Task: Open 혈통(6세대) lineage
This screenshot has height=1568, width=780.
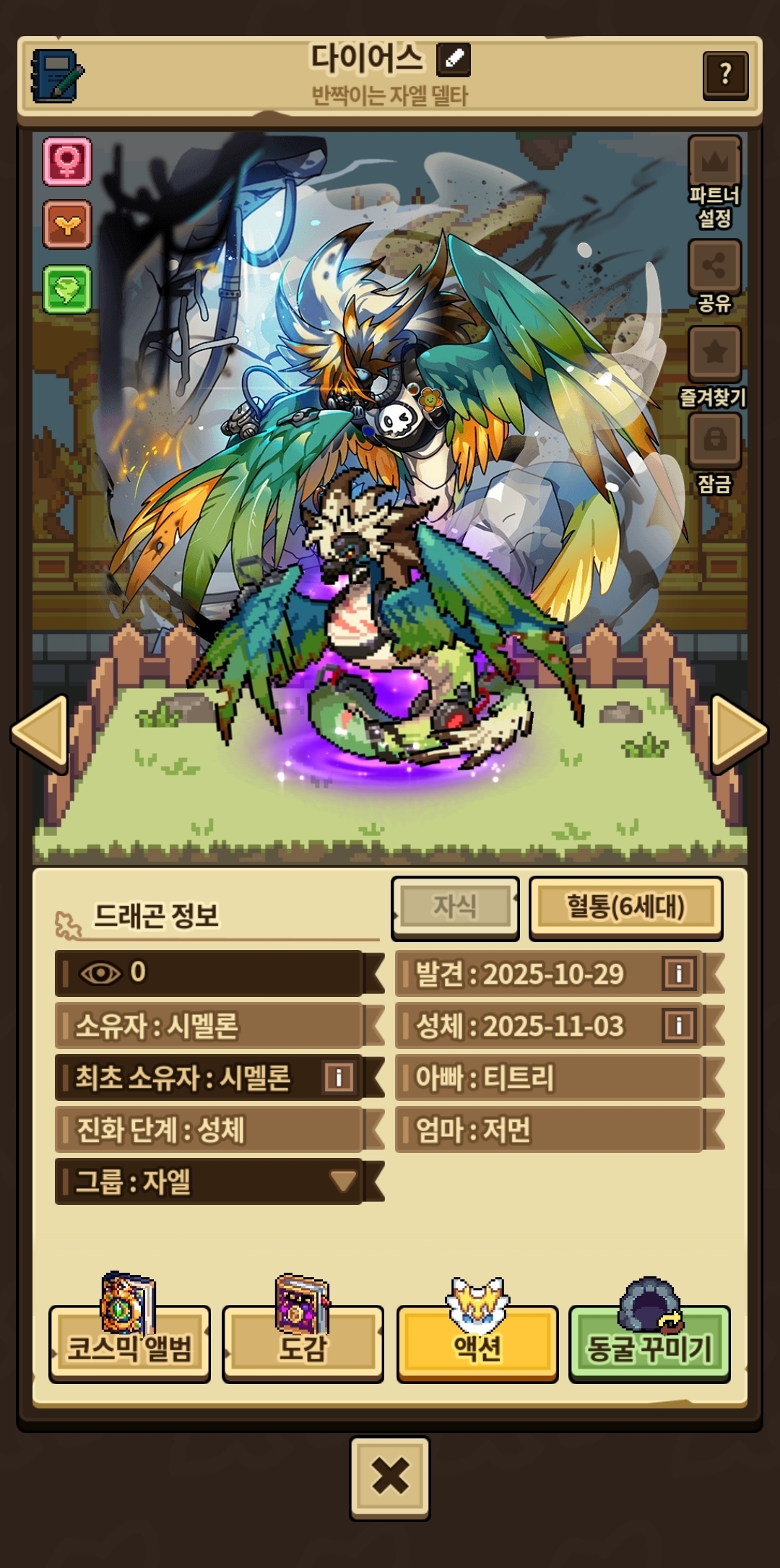Action: (625, 907)
